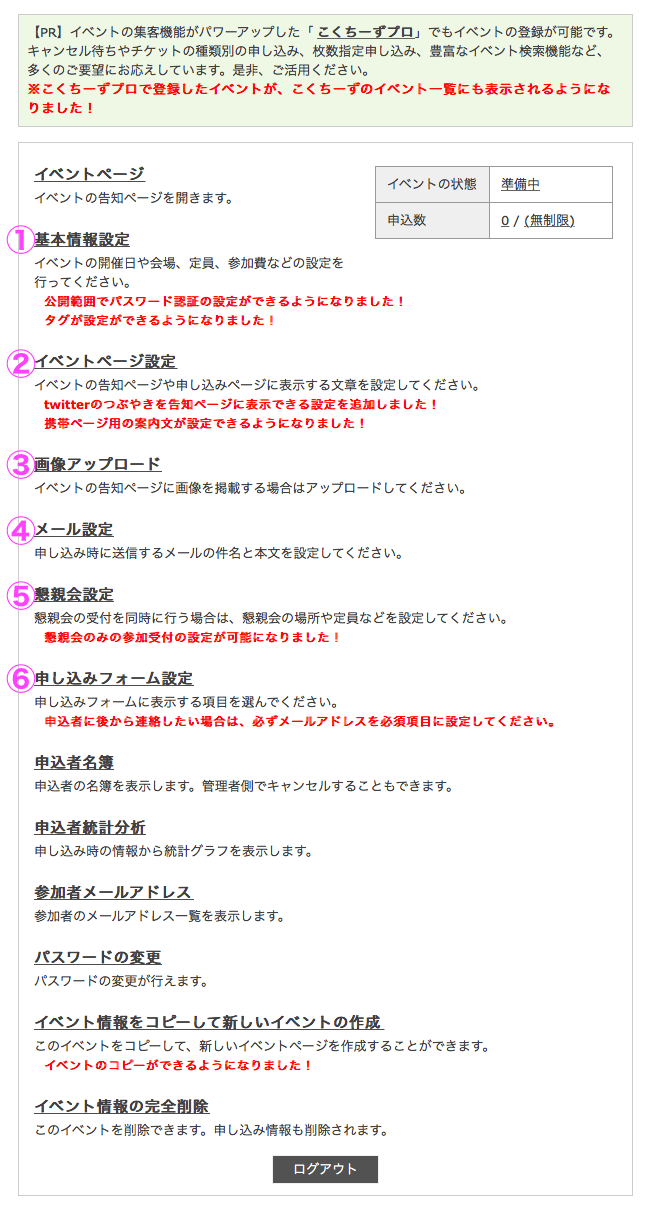This screenshot has height=1225, width=663.
Task: Open the こくちーずプロ link
Action: [x=366, y=32]
